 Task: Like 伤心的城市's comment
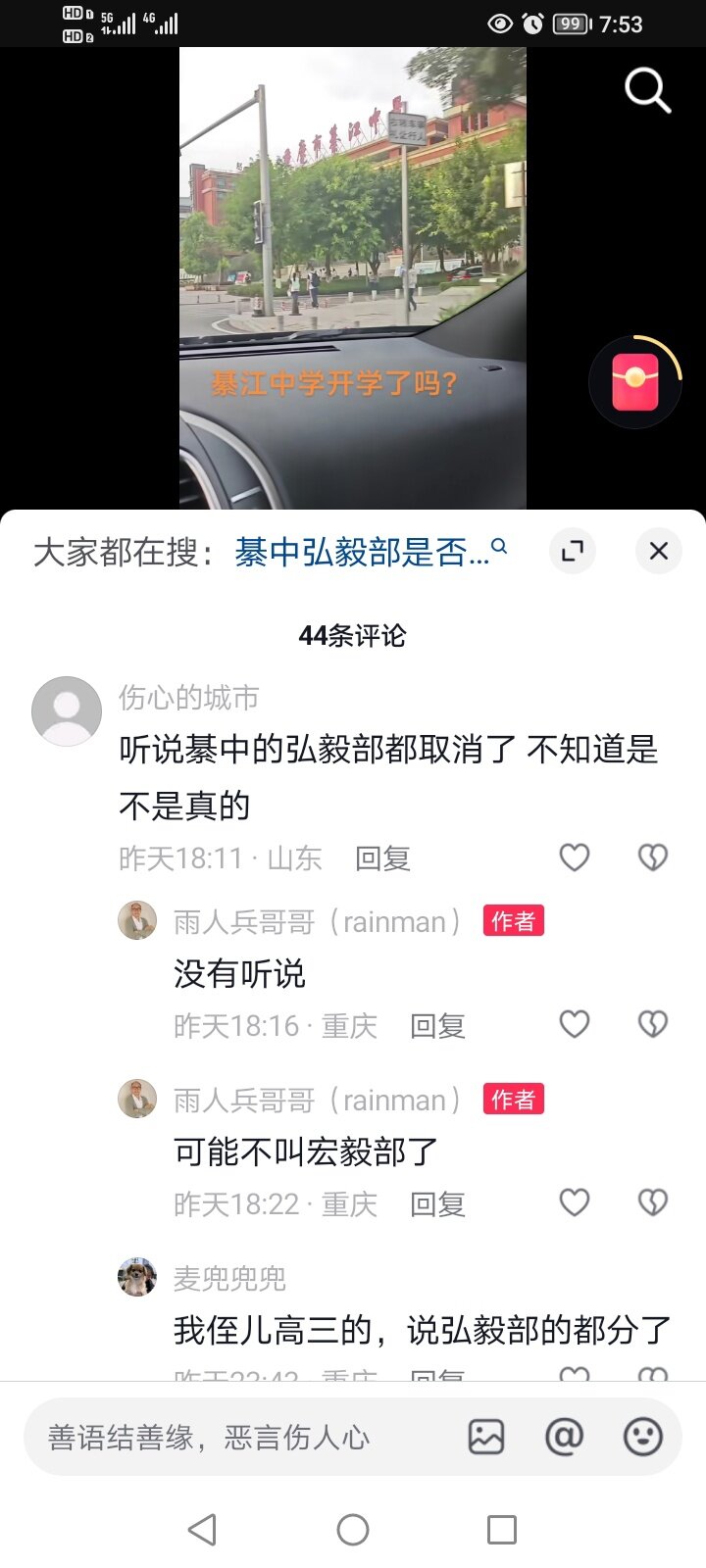click(x=575, y=857)
